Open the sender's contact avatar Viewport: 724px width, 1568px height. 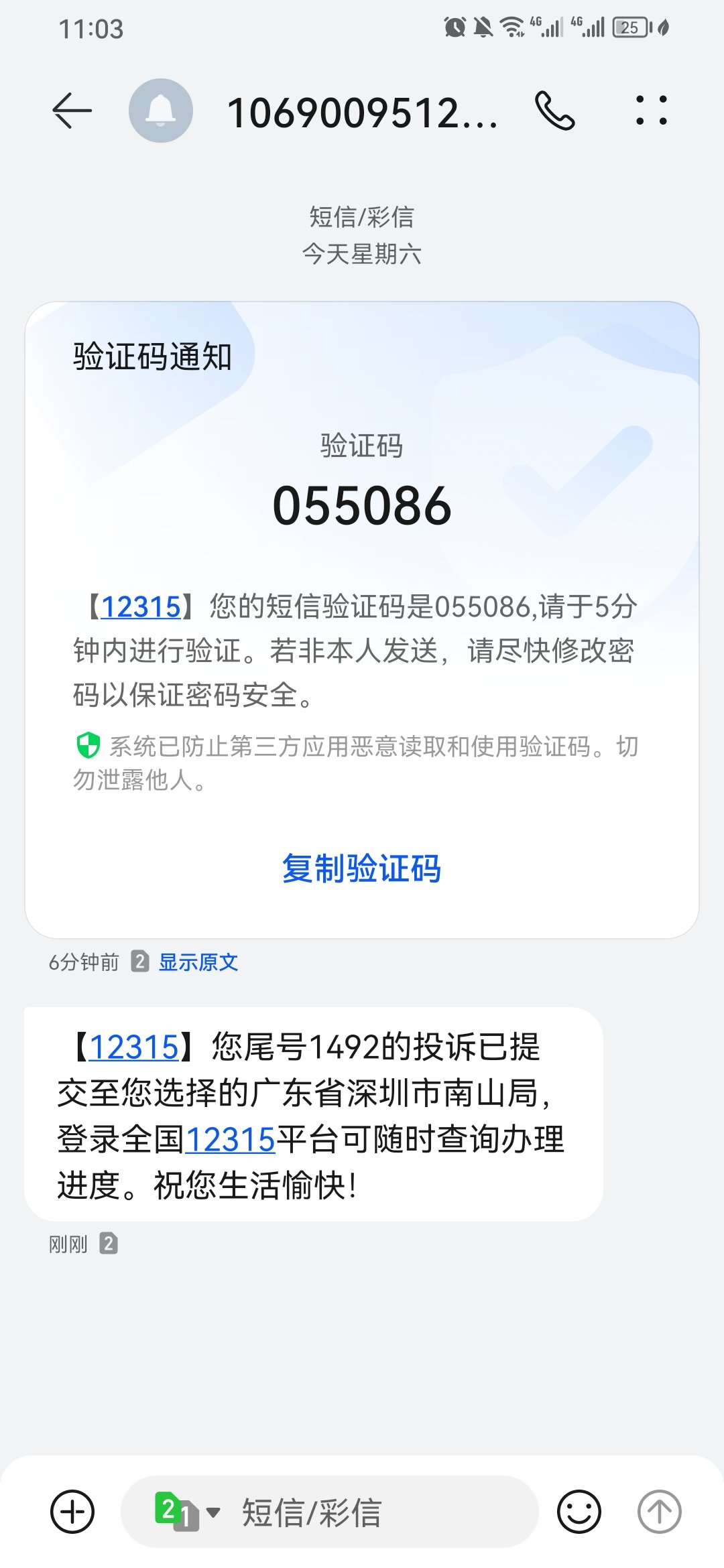(x=161, y=111)
